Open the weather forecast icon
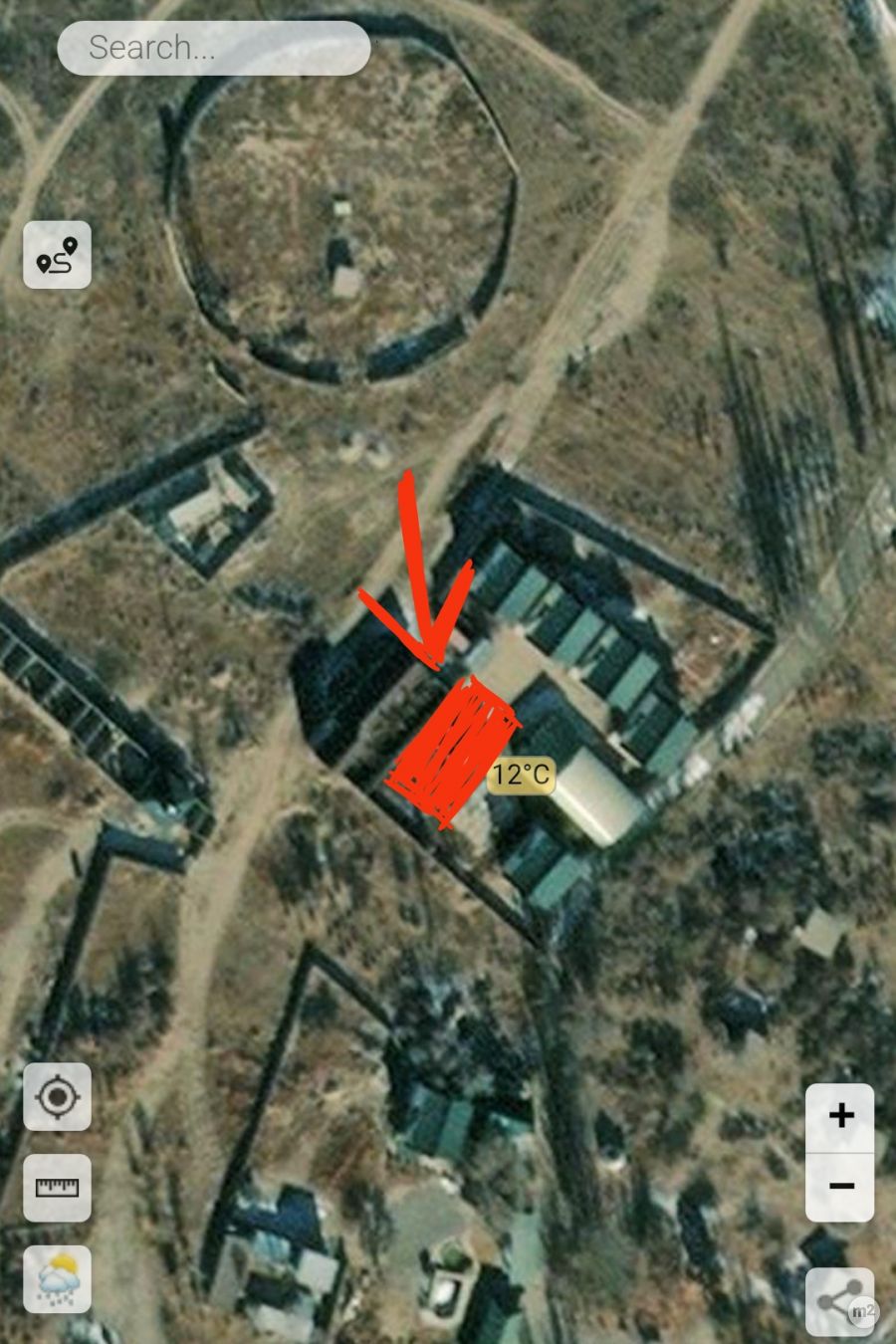Viewport: 896px width, 1344px height. tap(57, 1279)
